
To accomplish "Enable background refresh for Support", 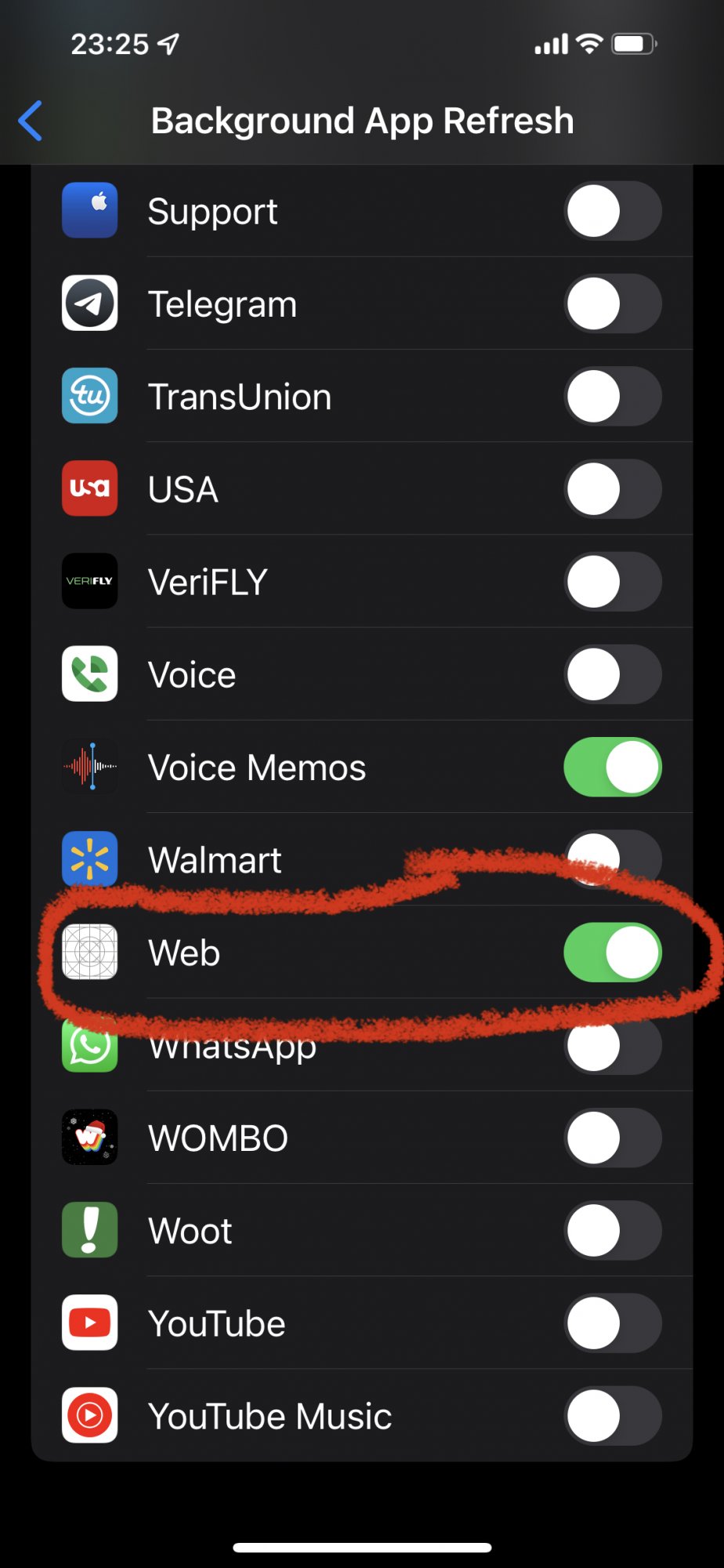I will tap(612, 212).
